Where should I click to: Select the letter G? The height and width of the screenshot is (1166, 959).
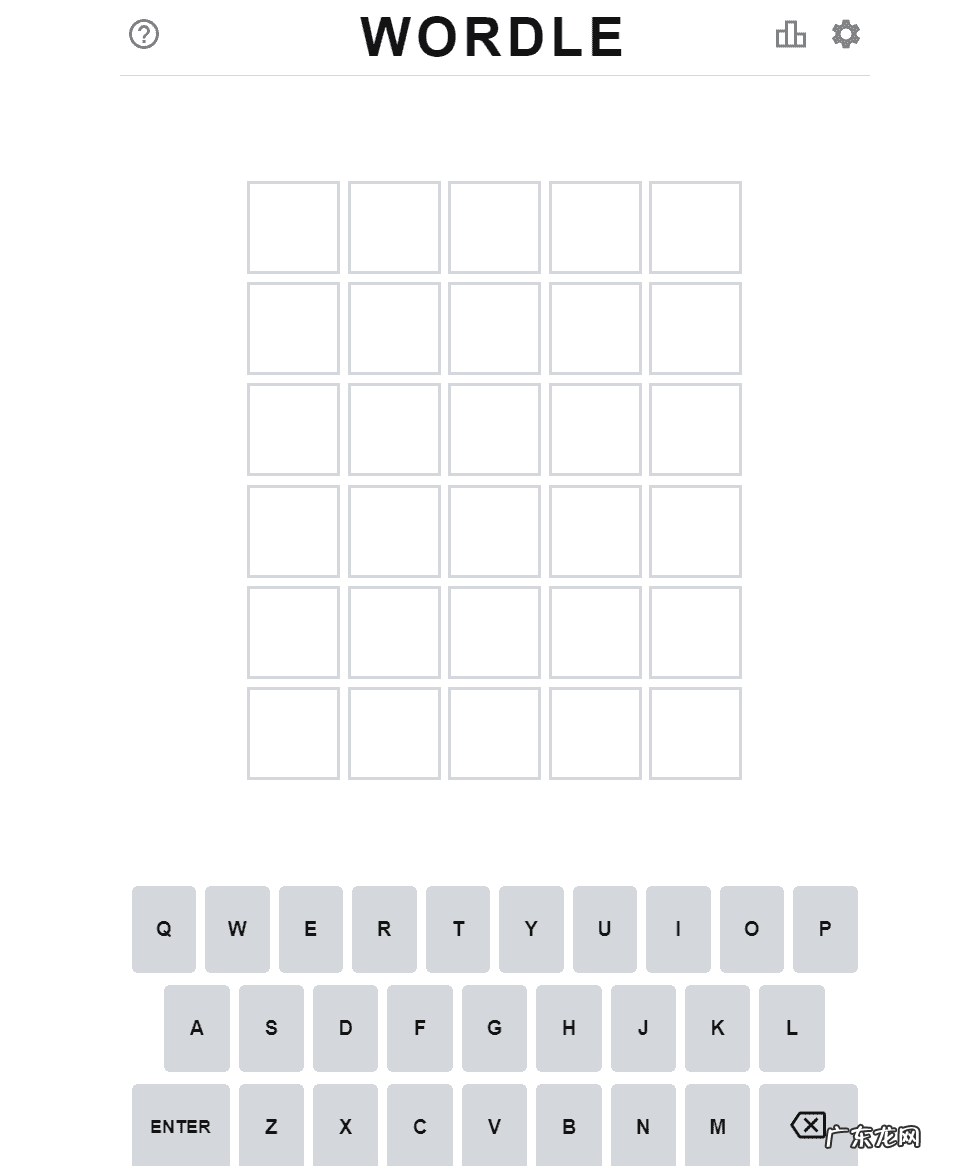pyautogui.click(x=494, y=1028)
